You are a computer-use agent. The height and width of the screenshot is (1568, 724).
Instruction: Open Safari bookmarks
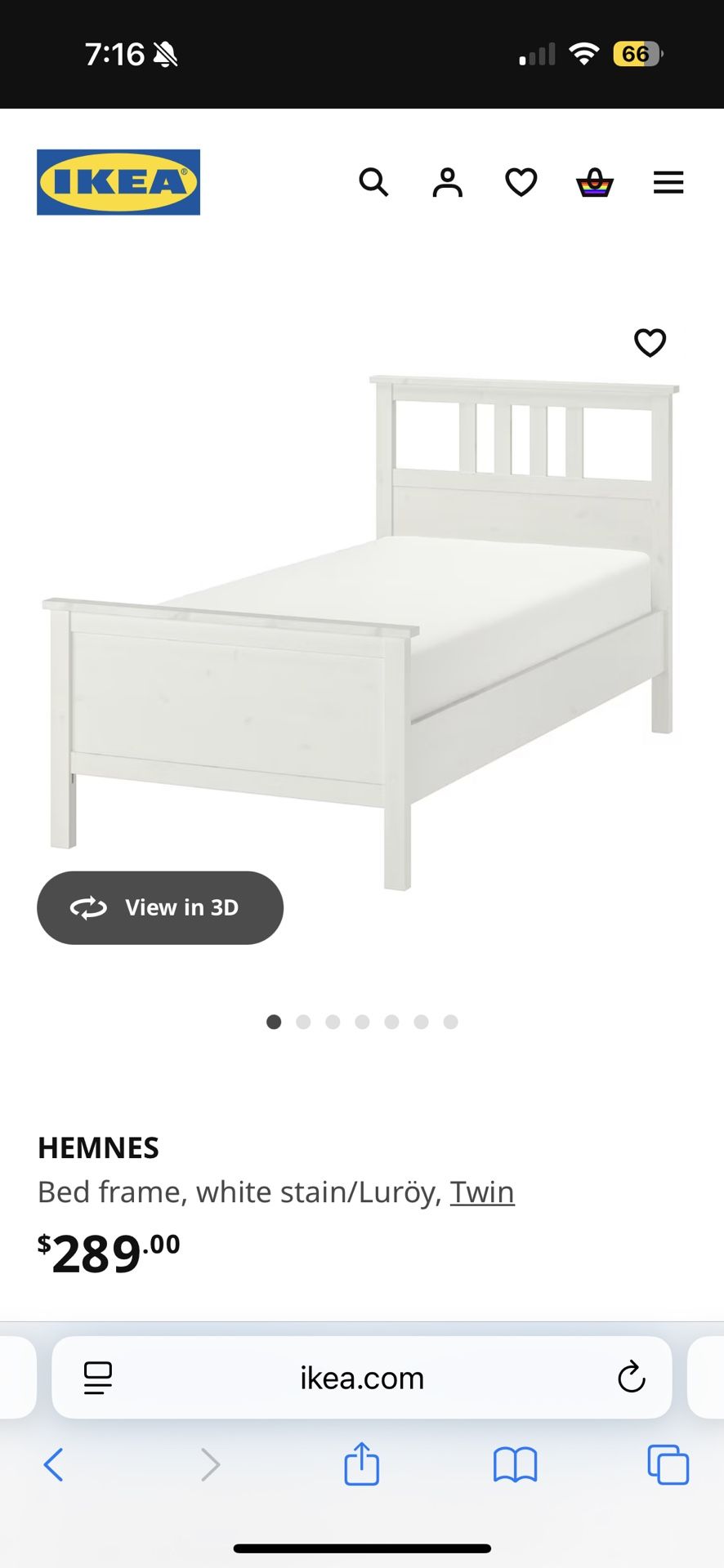(x=515, y=1464)
